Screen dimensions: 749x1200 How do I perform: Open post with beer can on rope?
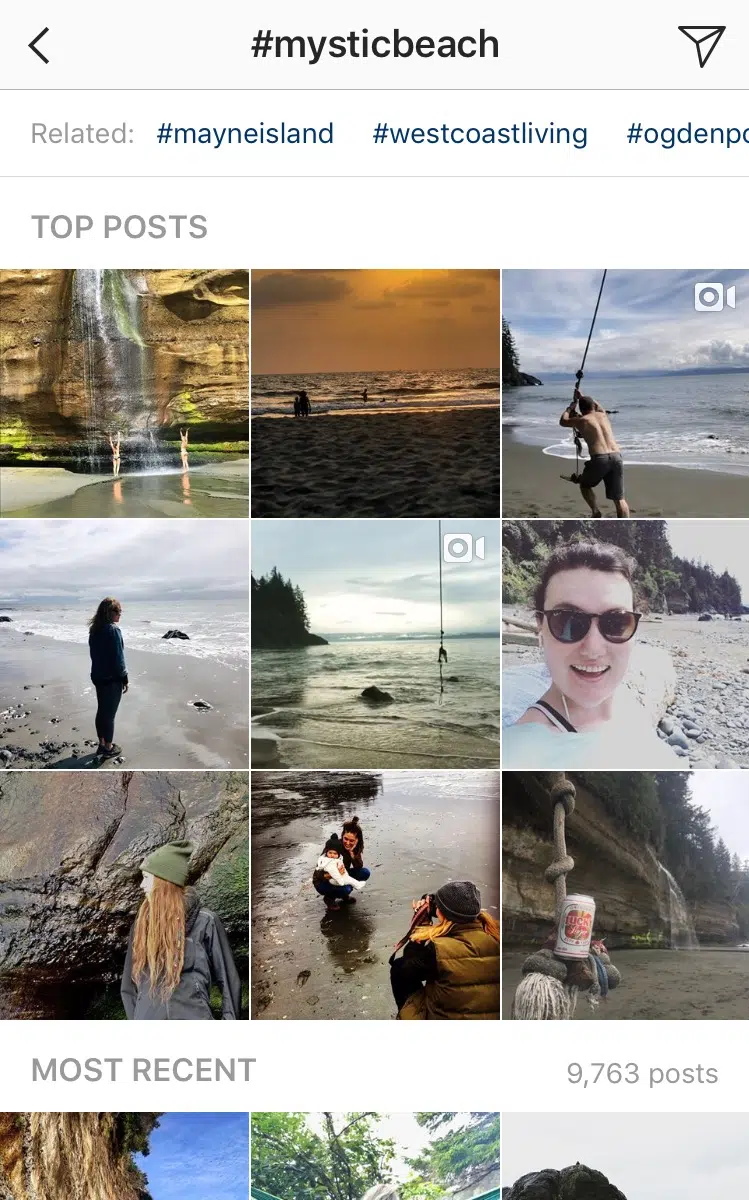tap(625, 895)
